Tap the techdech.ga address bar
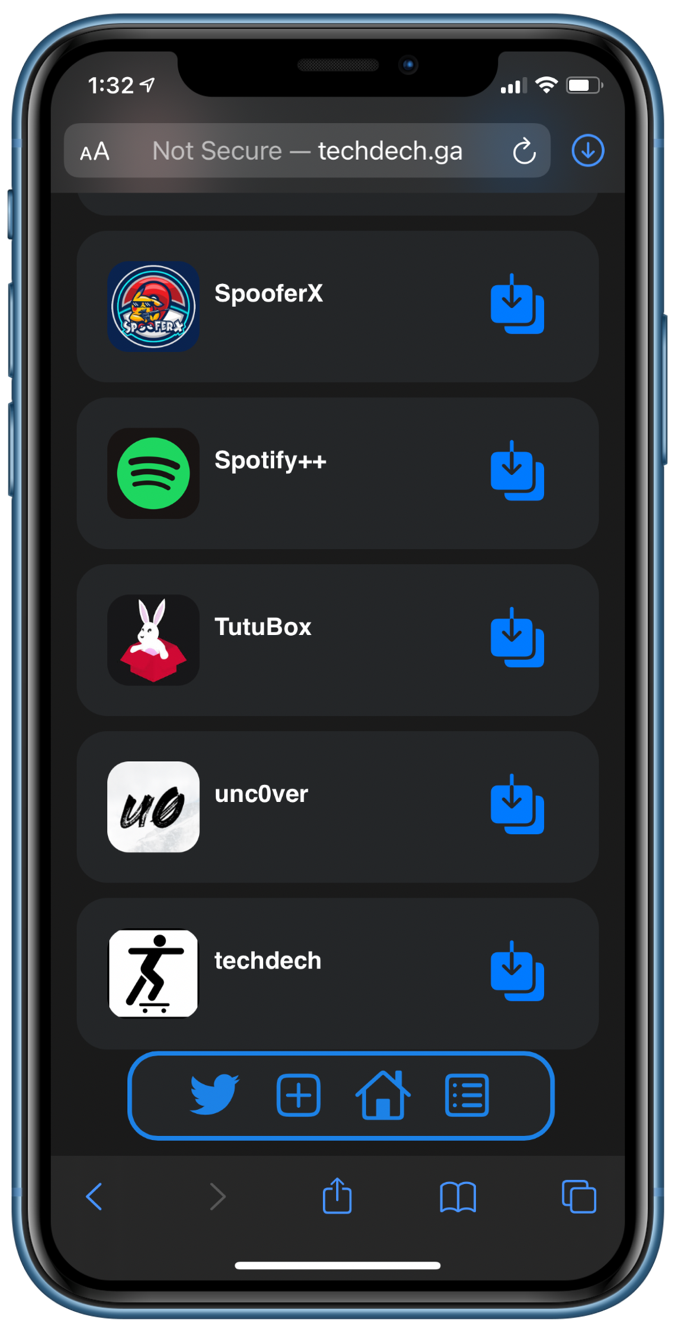 (x=307, y=151)
